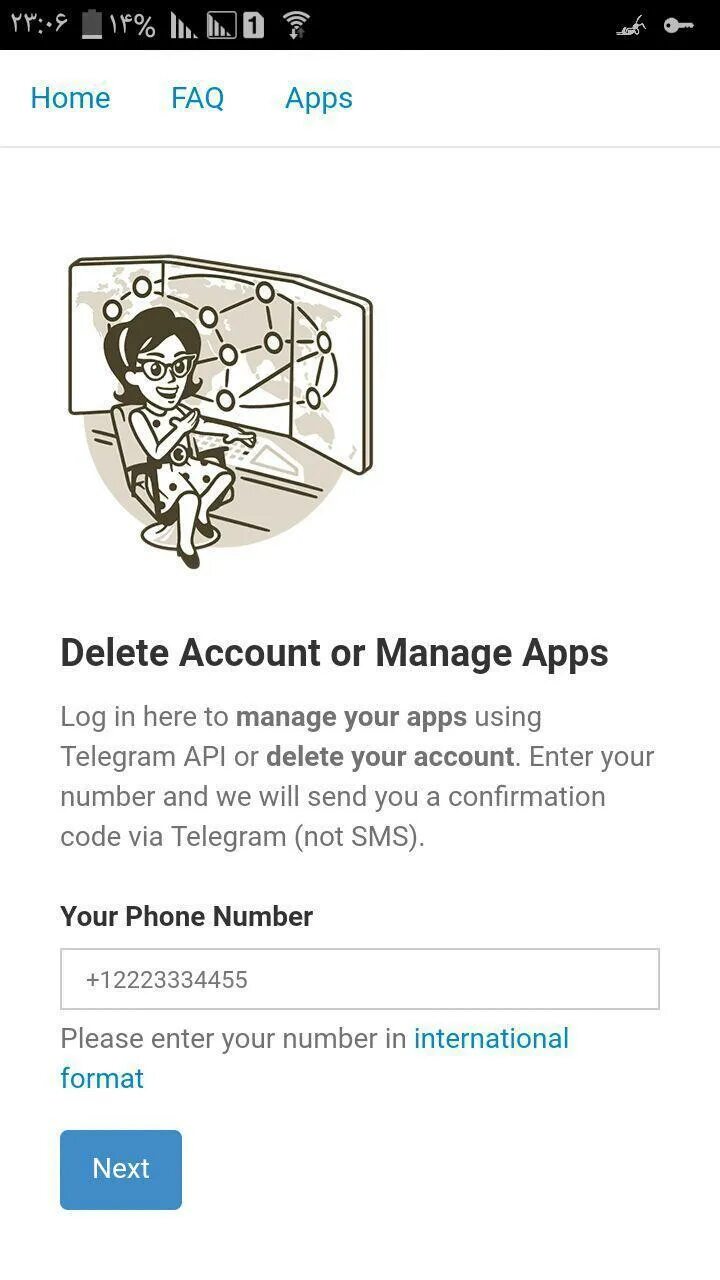Open the Apps link
This screenshot has height=1280, width=720.
coord(319,99)
